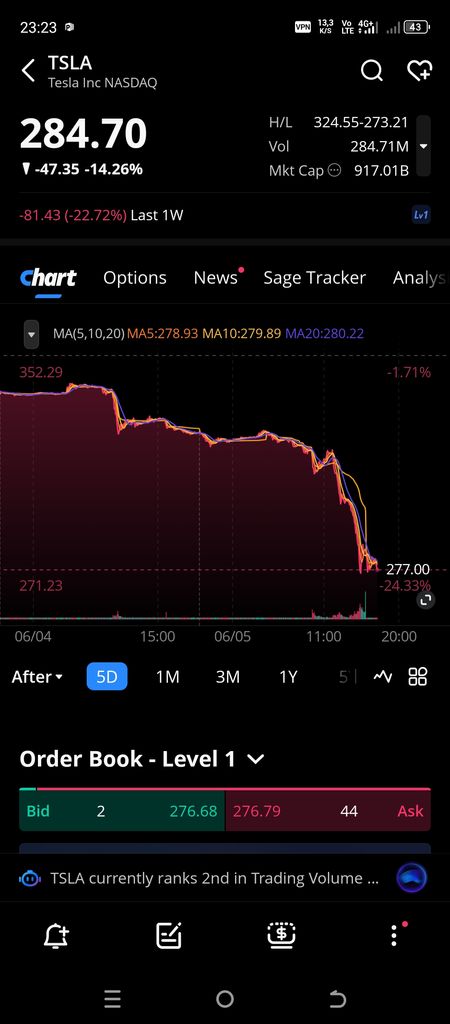Add TSLA to watchlist via heart icon
This screenshot has height=1024, width=450.
point(419,71)
